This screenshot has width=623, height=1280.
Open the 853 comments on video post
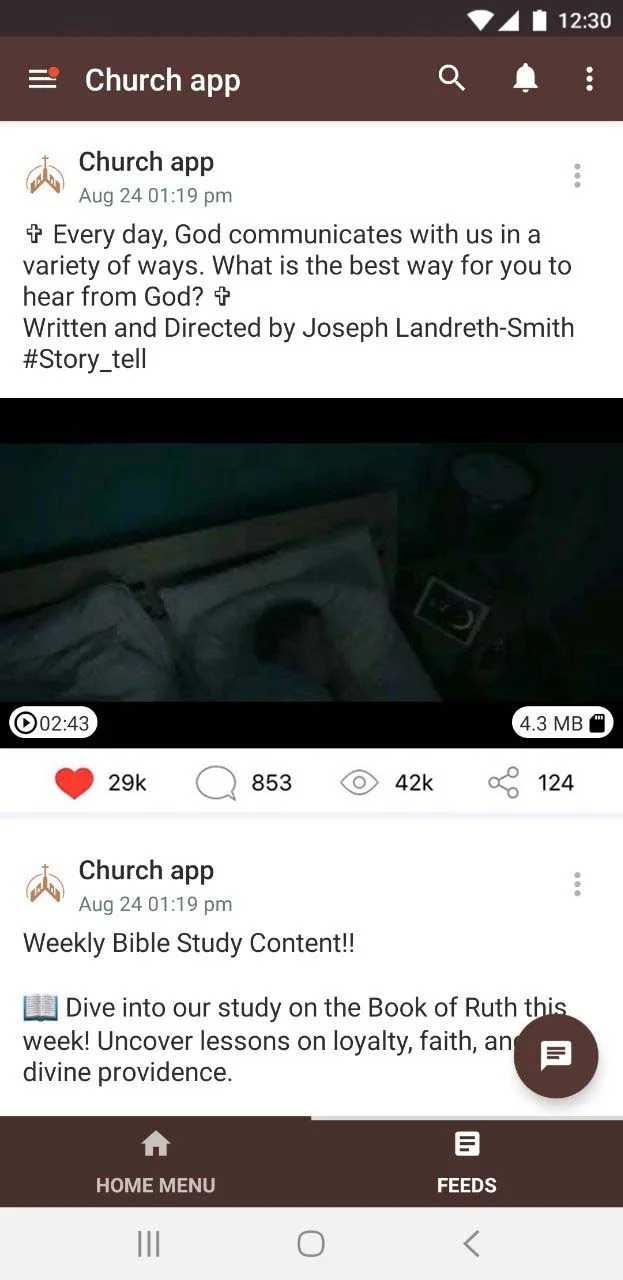click(x=216, y=783)
